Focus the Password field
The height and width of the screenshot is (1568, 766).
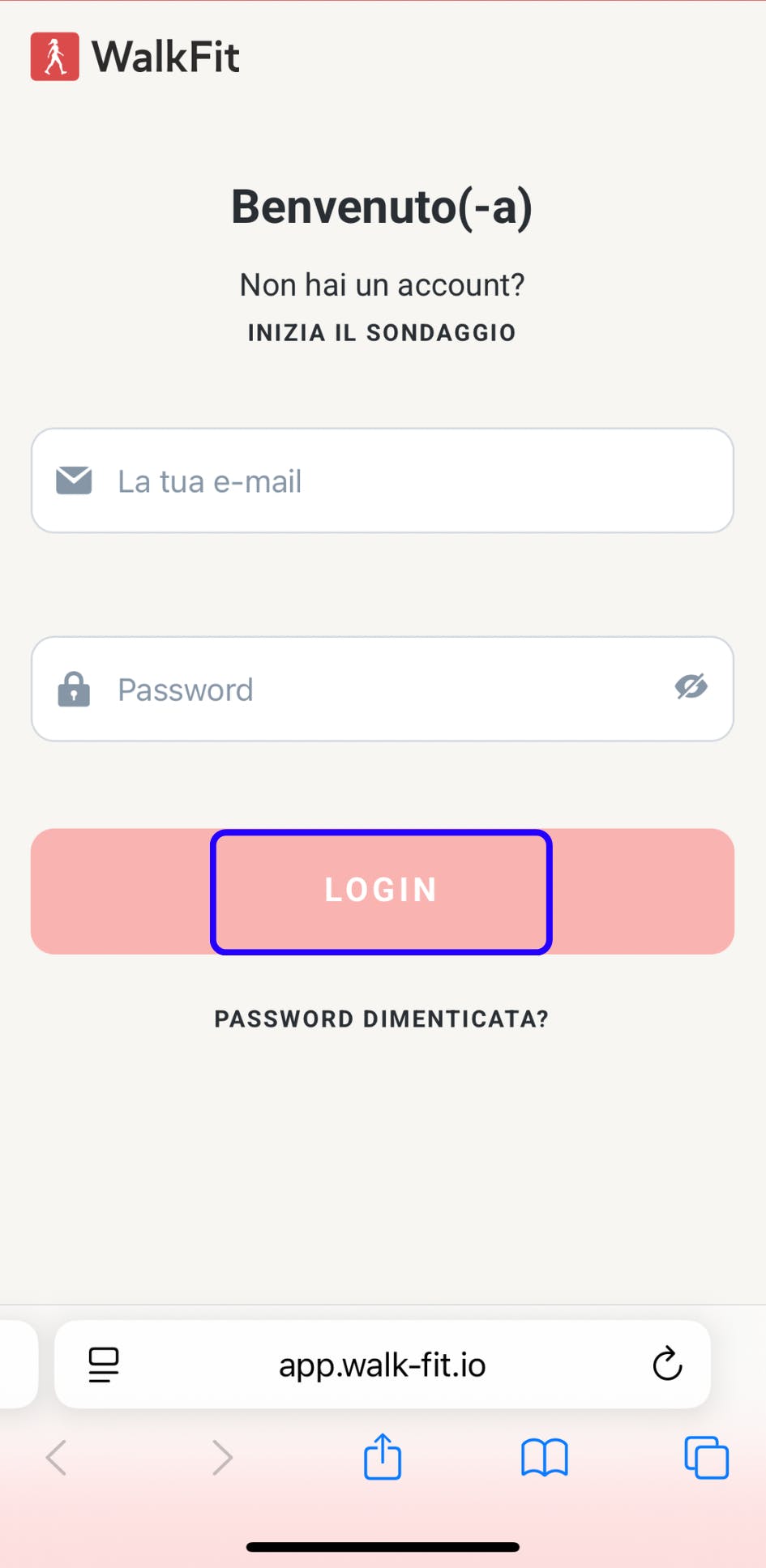(x=381, y=690)
